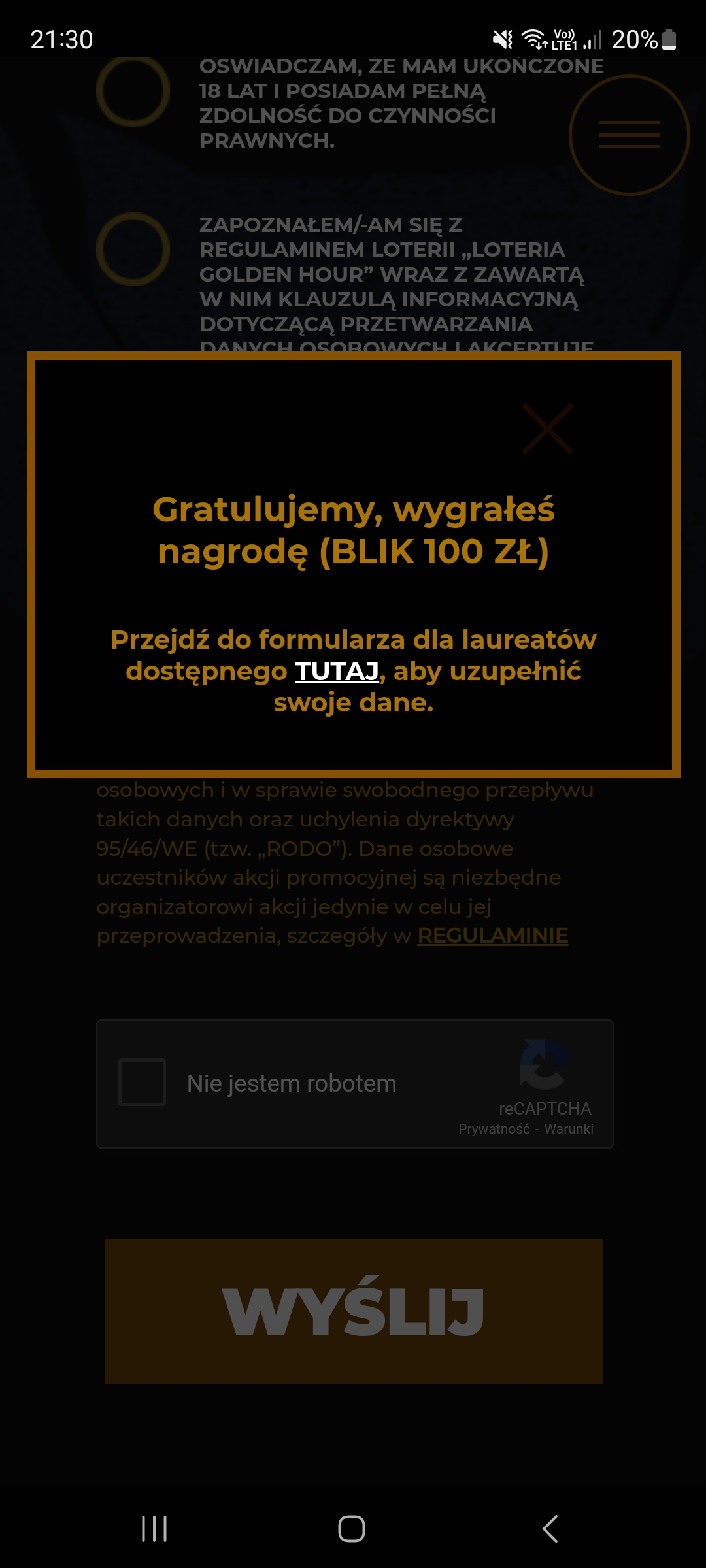Open the TUTAJ winners form link

337,672
